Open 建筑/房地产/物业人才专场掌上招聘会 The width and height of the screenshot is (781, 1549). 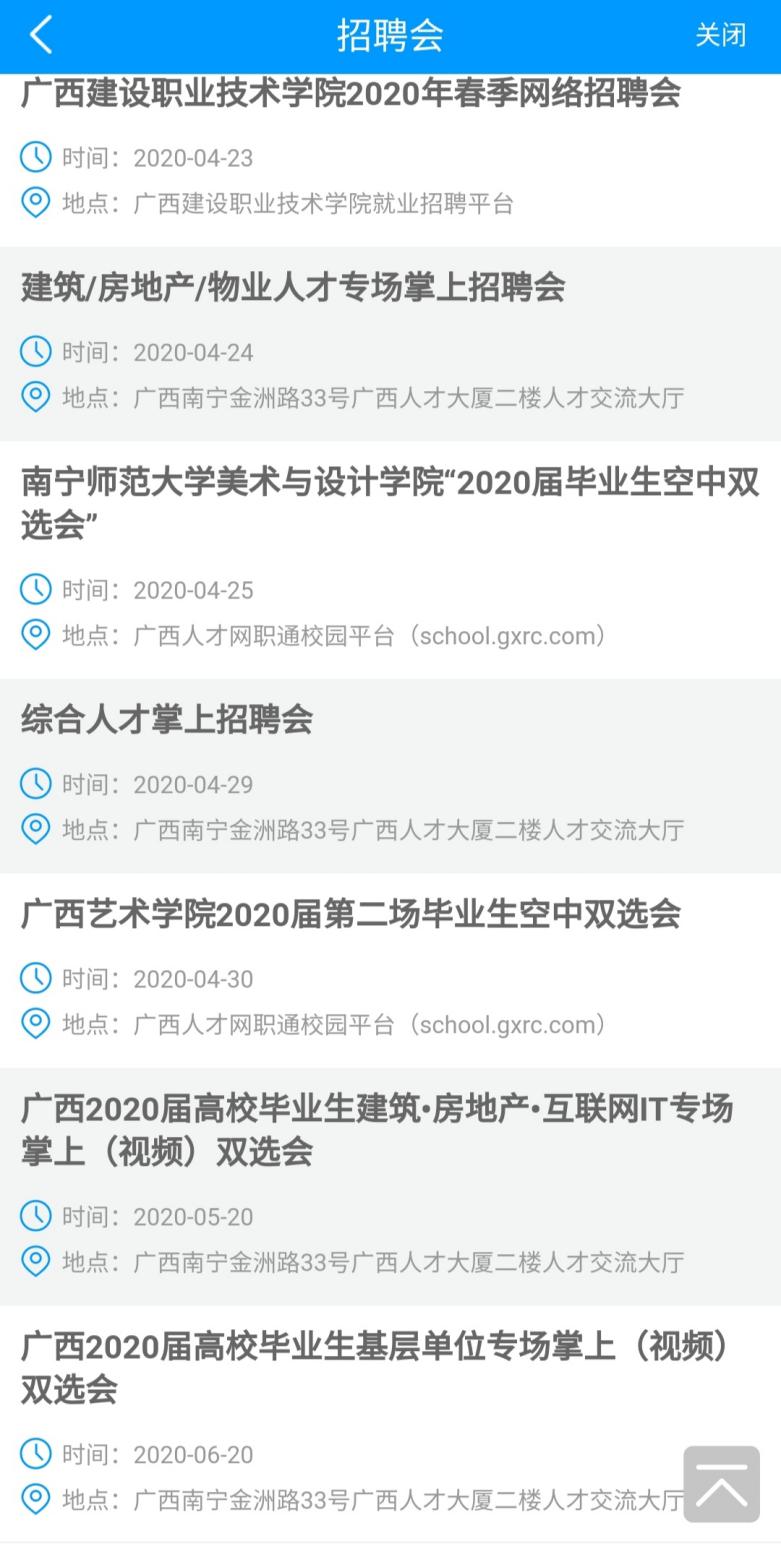click(x=390, y=344)
